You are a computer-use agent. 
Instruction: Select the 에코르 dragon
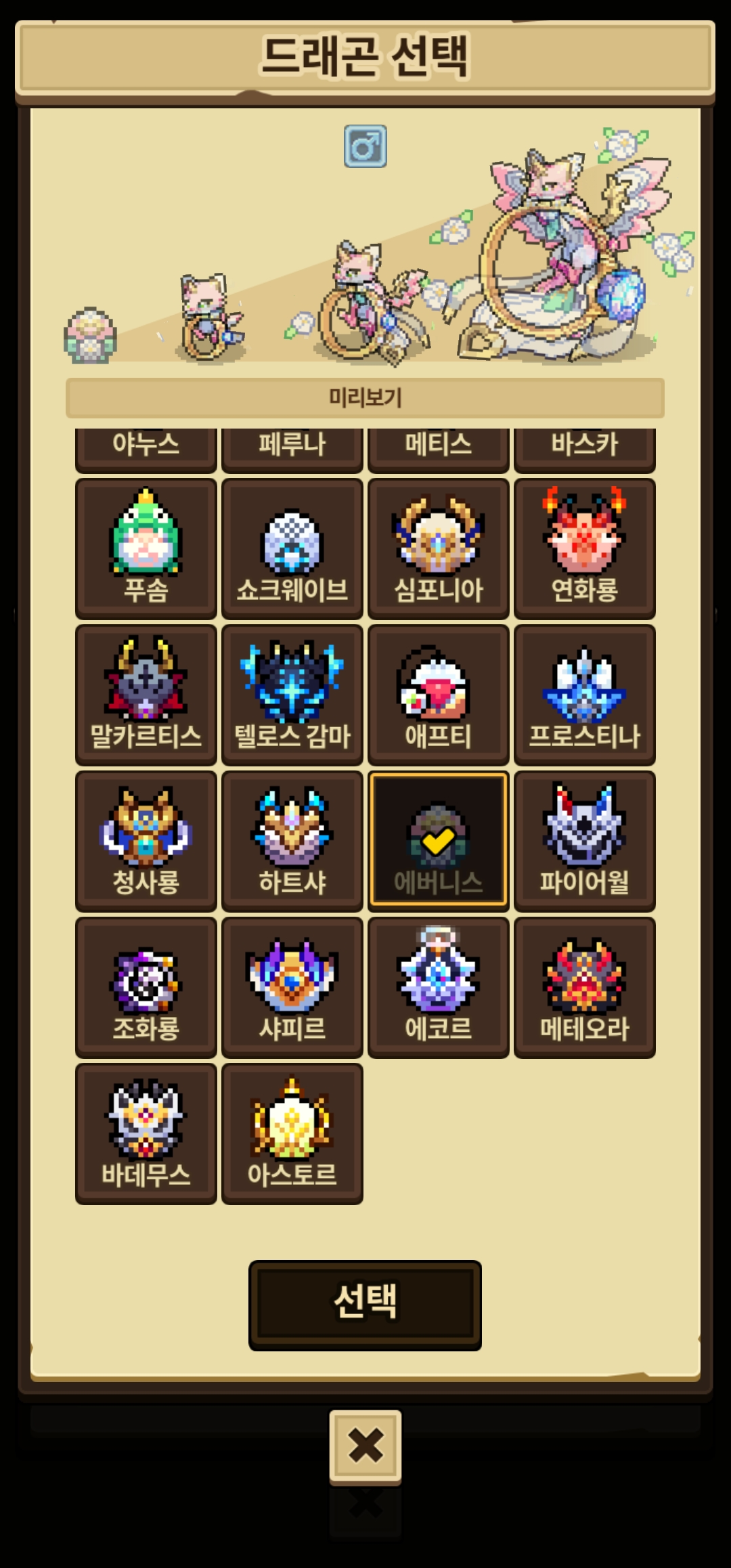[439, 986]
